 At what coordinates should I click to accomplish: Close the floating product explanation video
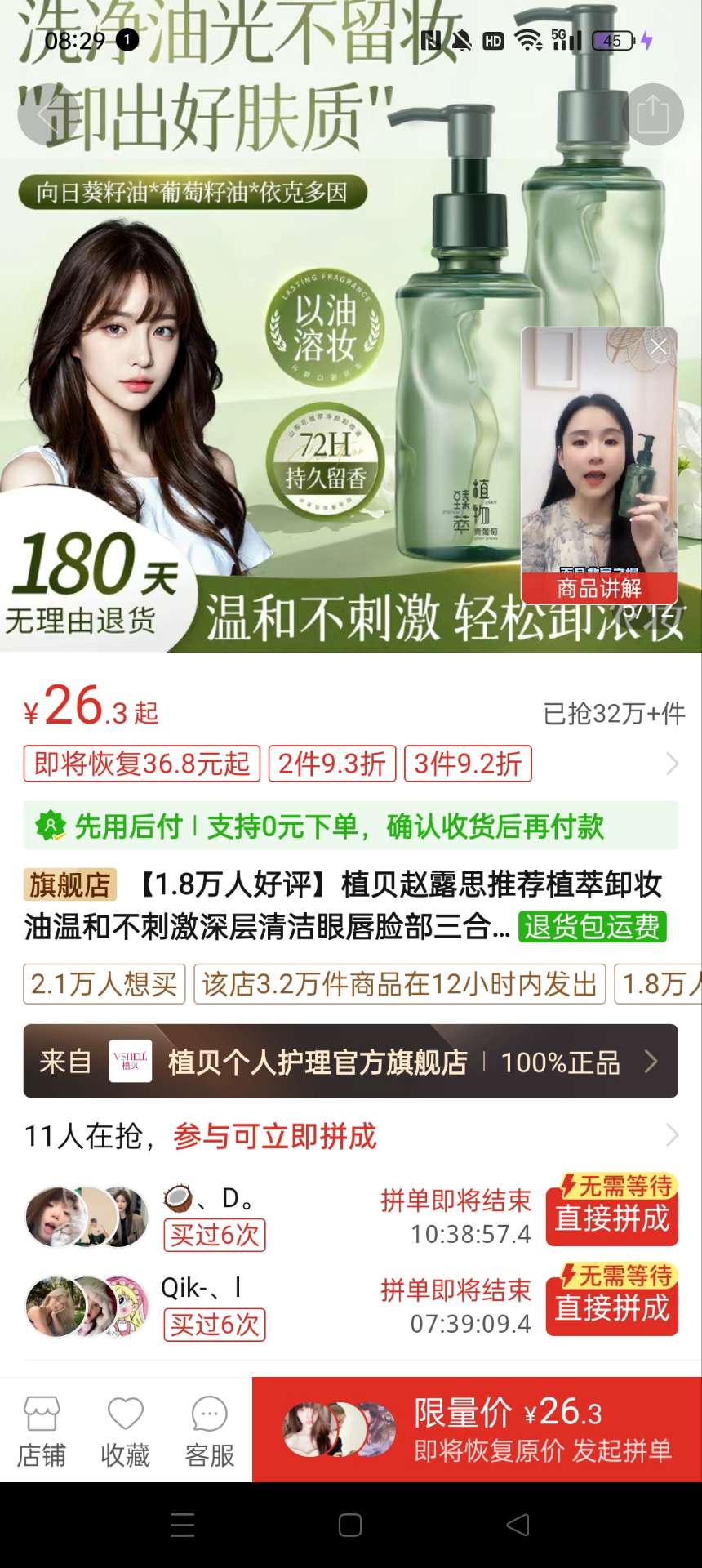[659, 347]
